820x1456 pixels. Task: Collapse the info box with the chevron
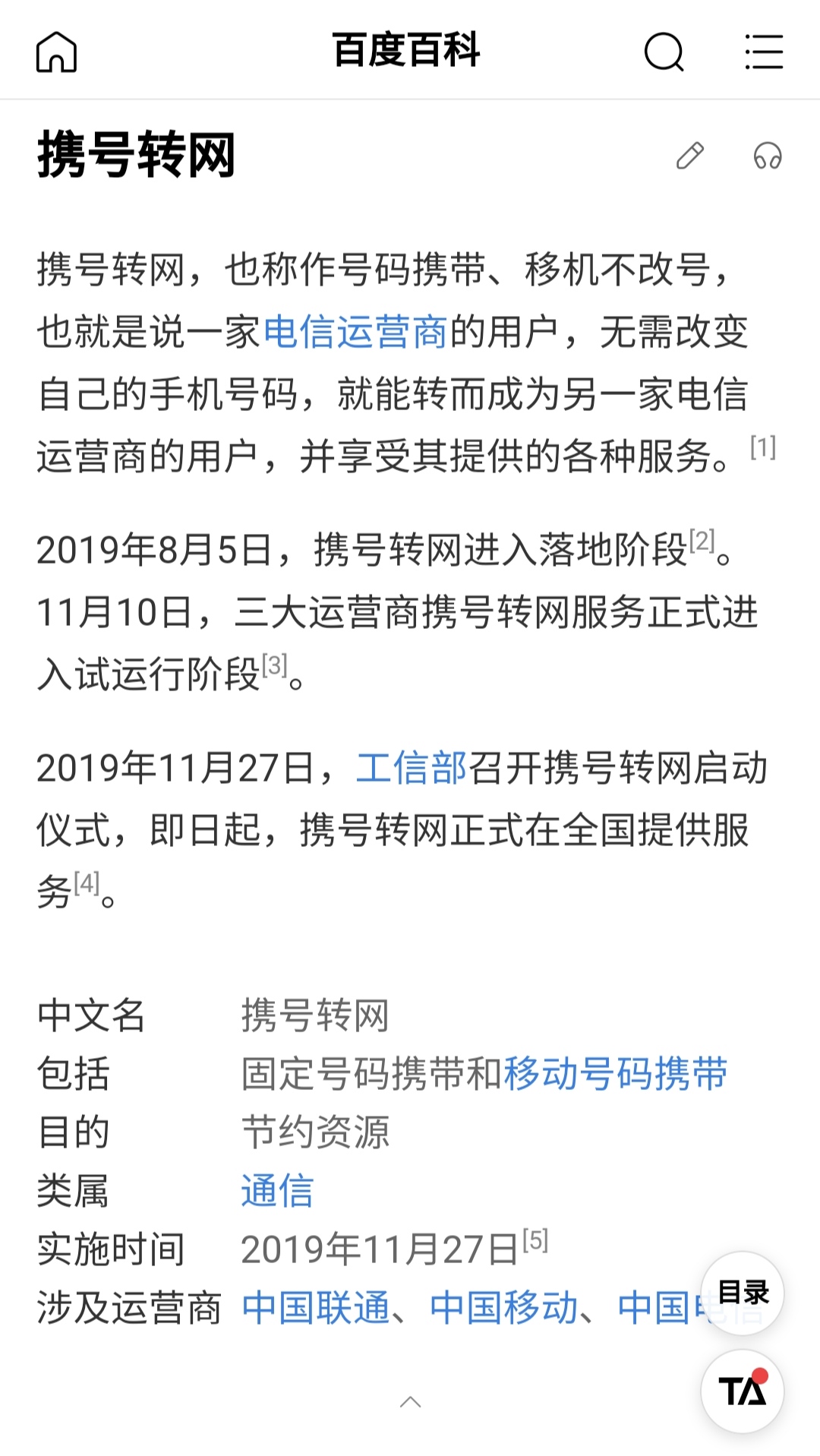(410, 1402)
